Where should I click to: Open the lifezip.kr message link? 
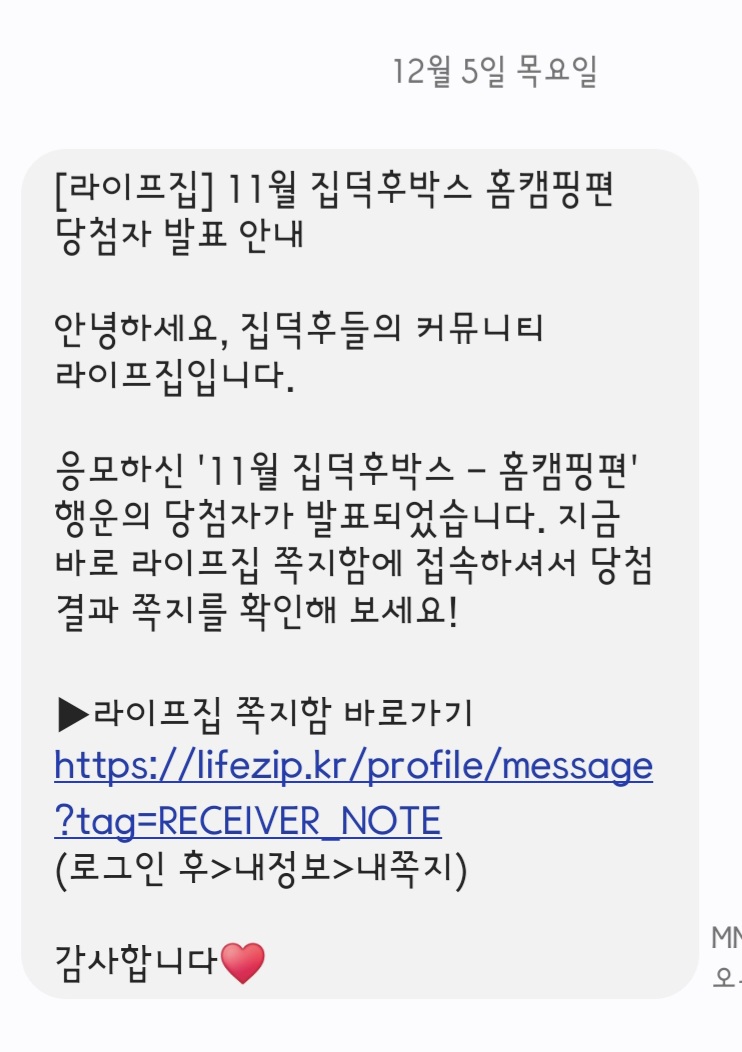click(x=354, y=767)
